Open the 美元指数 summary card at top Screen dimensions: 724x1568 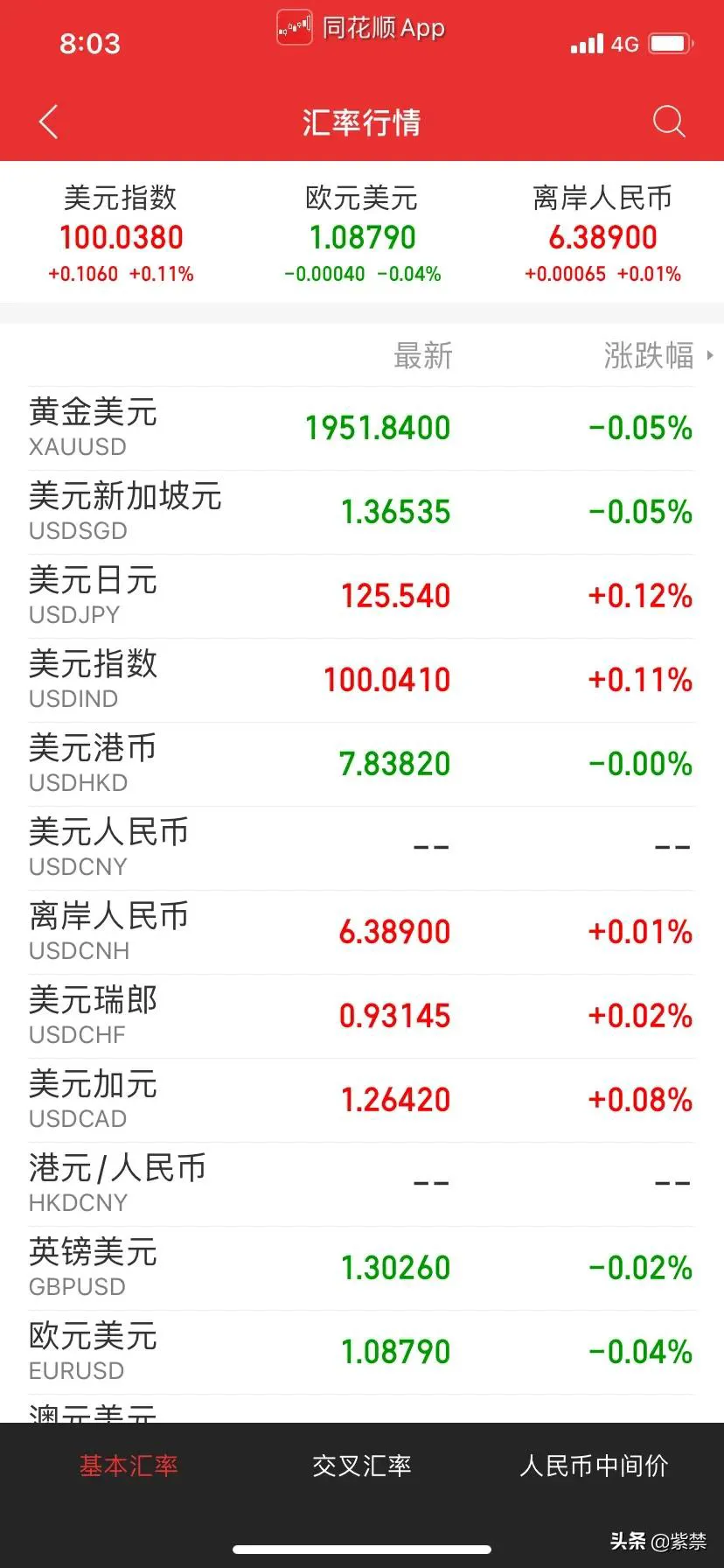121,233
